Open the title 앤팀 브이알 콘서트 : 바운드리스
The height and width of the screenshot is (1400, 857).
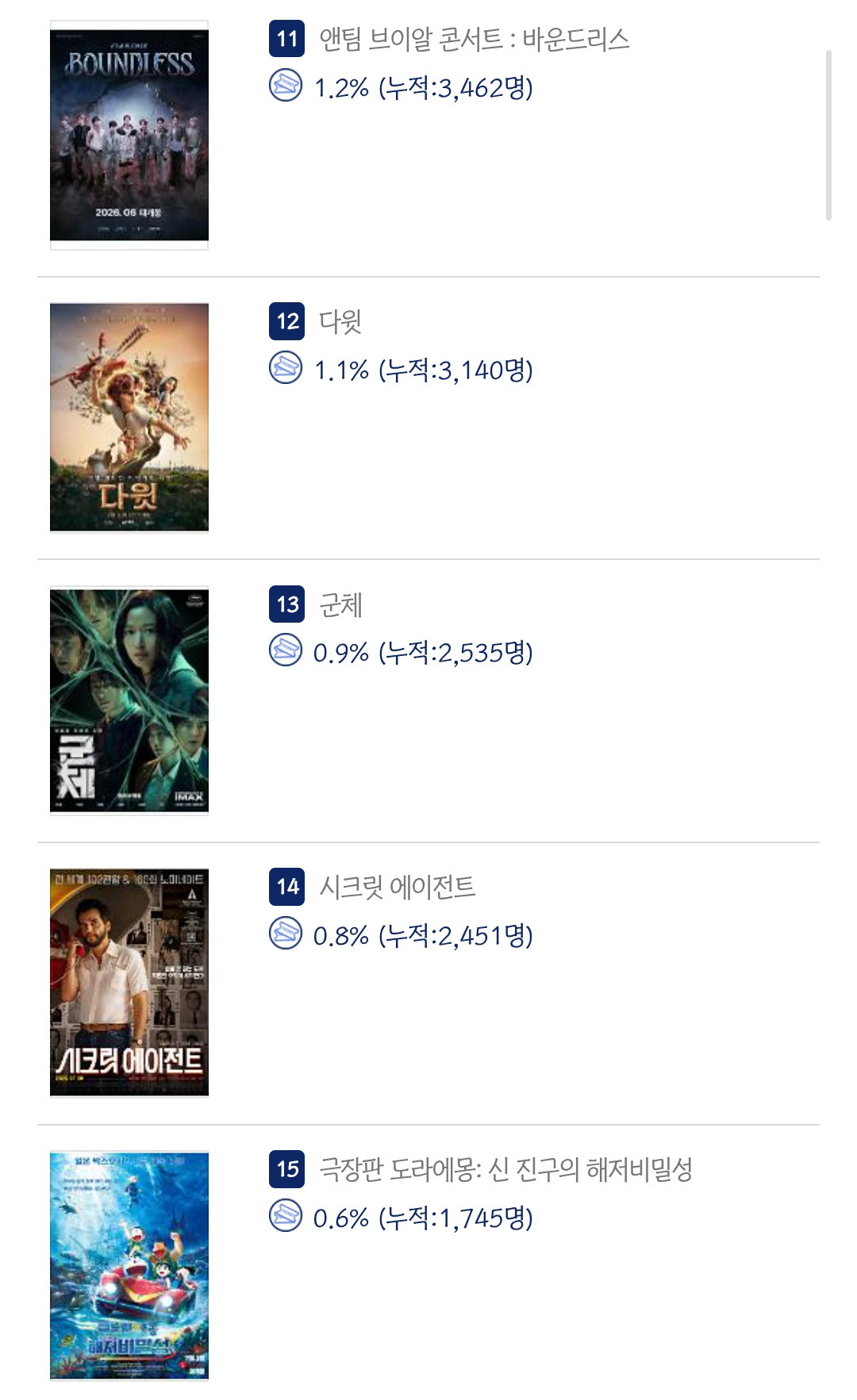tap(474, 39)
